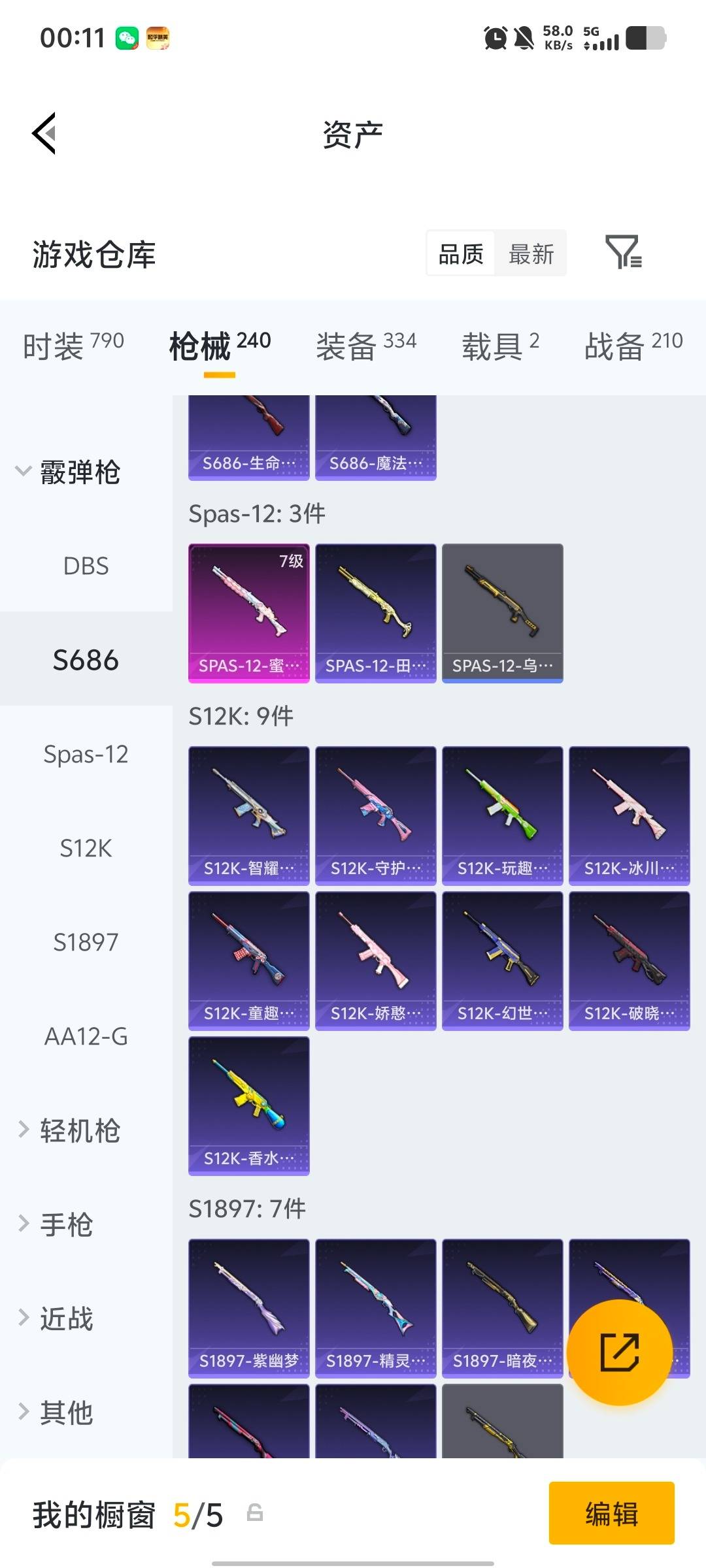Select the S12K-香水 weapon thumbnail

point(249,1104)
